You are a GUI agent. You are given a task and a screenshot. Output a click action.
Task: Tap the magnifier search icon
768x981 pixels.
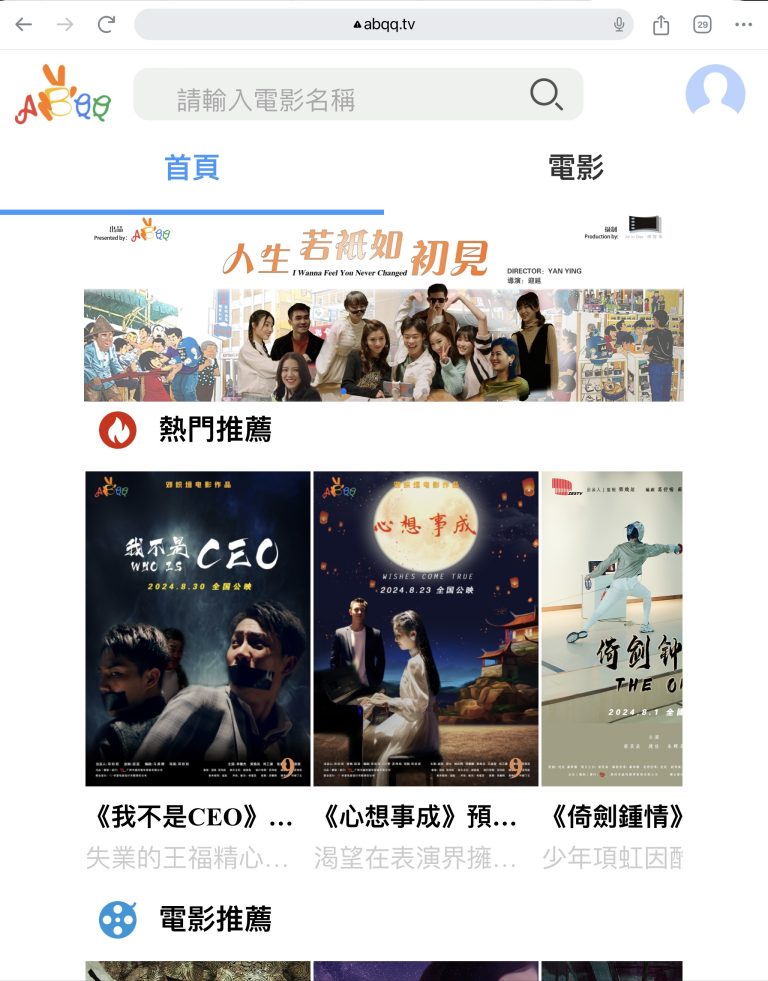coord(546,95)
